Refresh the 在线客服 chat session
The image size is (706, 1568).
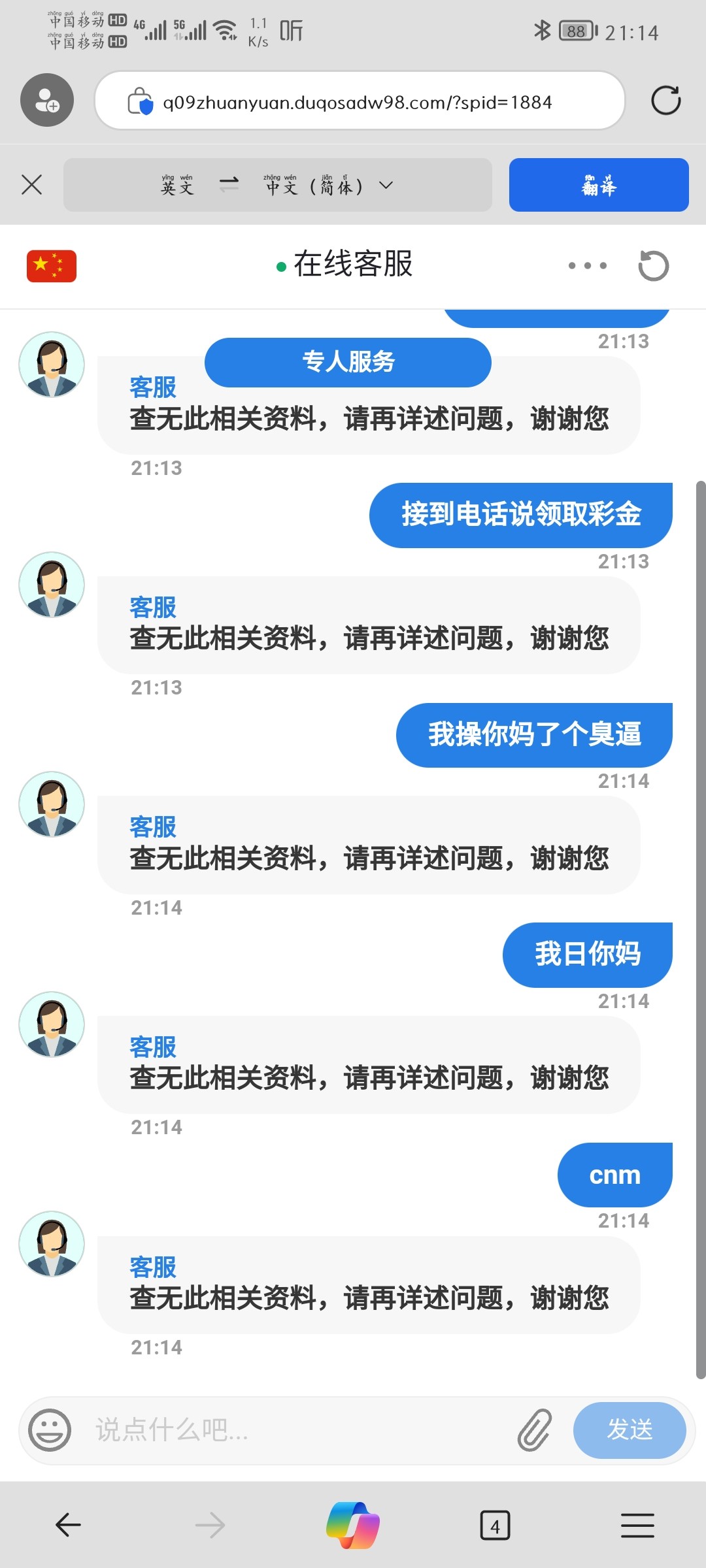(x=653, y=266)
